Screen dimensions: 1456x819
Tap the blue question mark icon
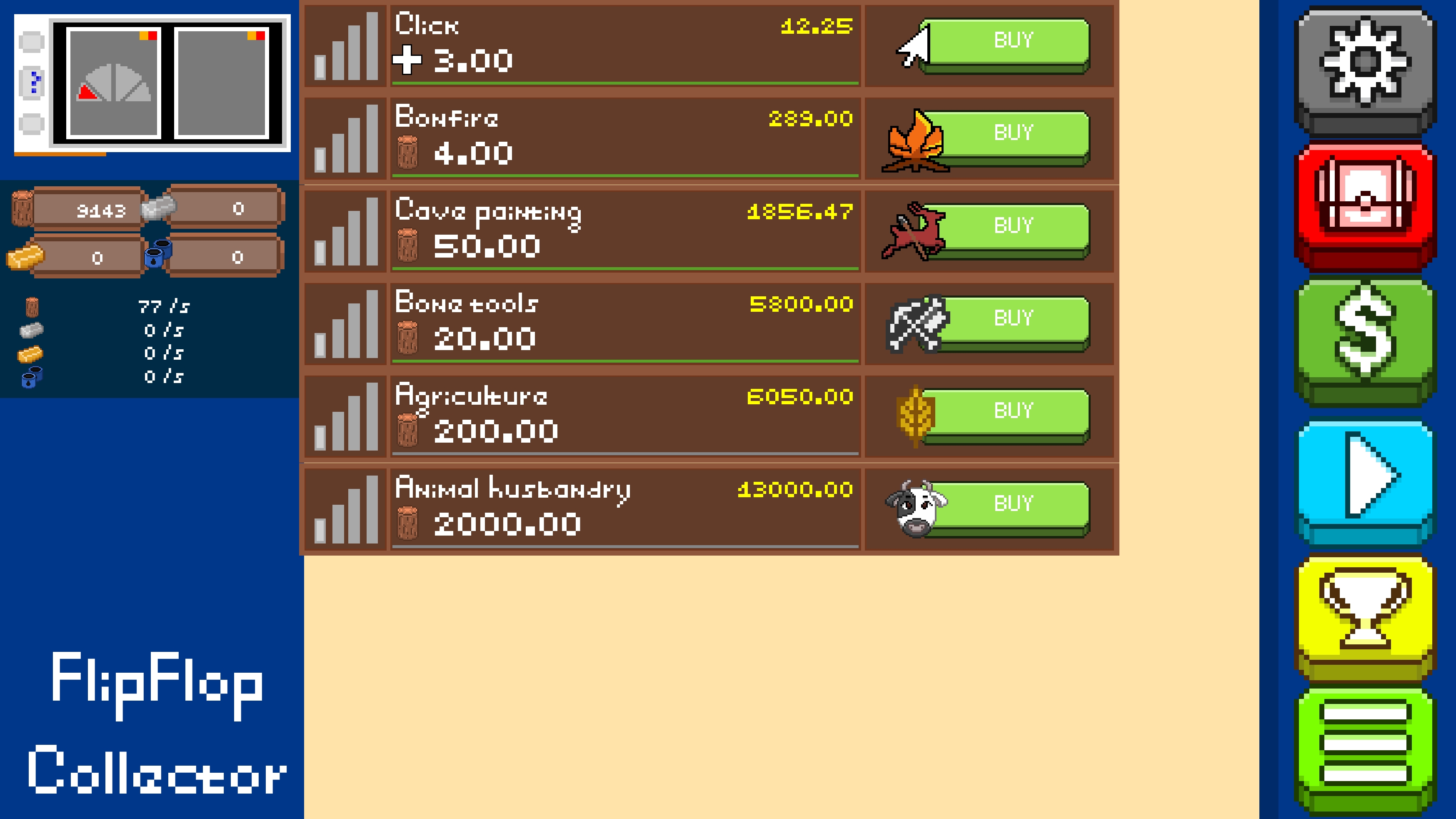click(x=33, y=83)
